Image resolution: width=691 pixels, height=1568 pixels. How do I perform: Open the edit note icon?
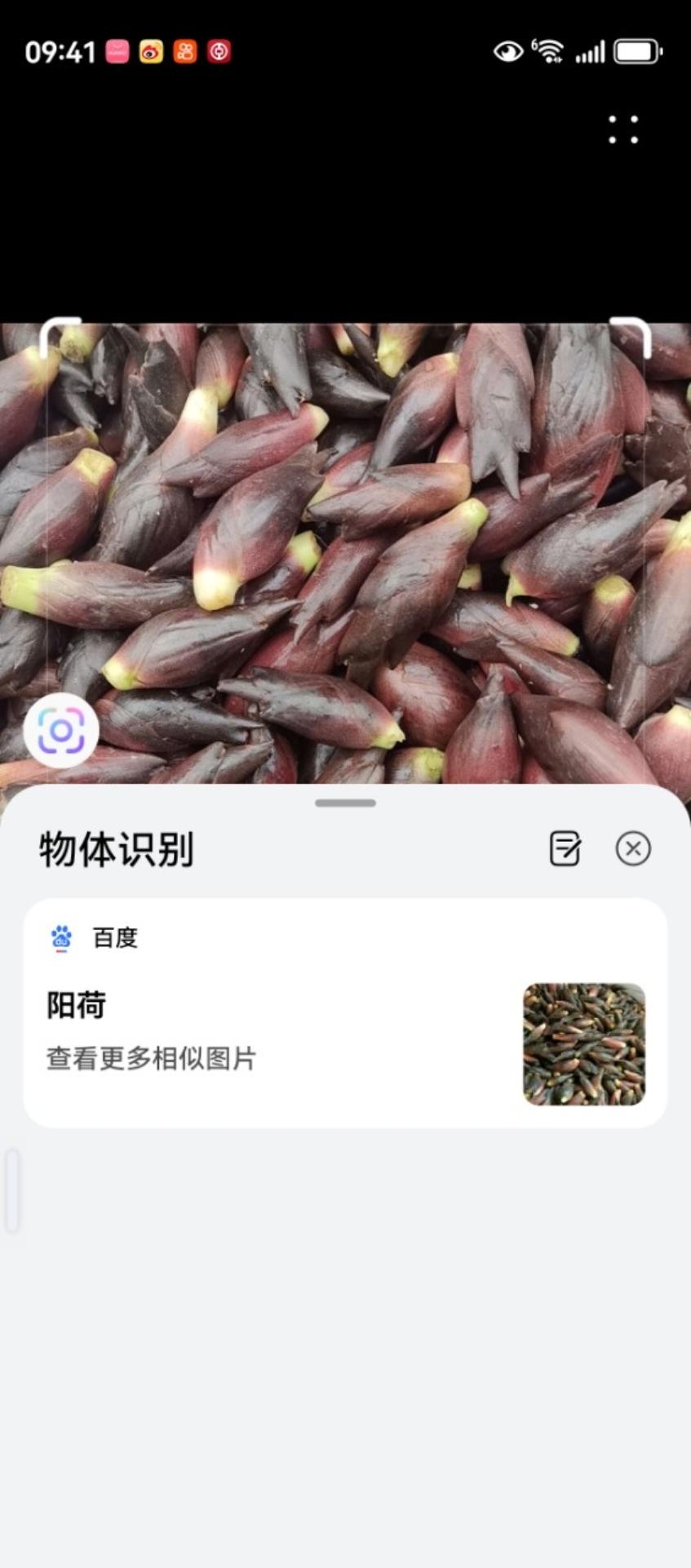pos(565,848)
